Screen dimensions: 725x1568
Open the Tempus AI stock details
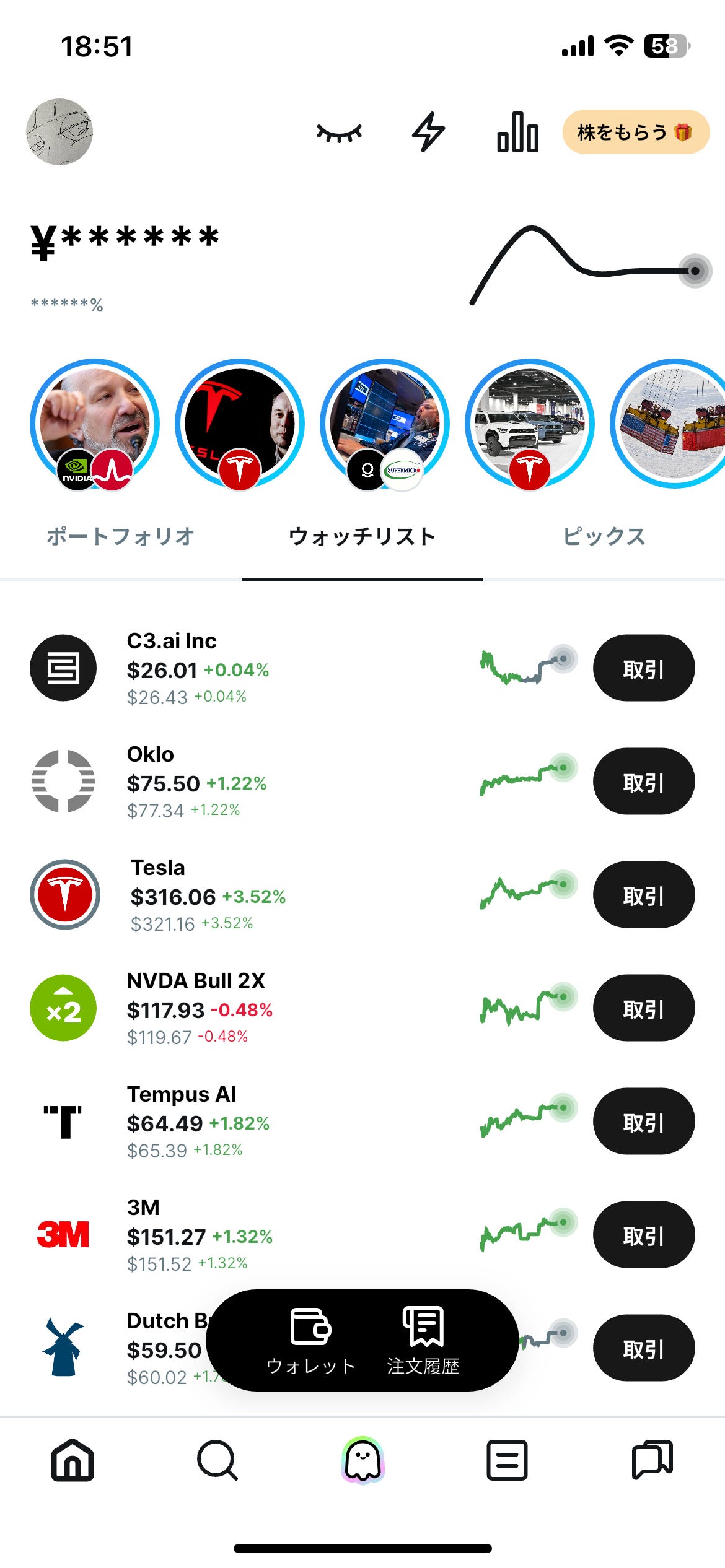point(198,1122)
